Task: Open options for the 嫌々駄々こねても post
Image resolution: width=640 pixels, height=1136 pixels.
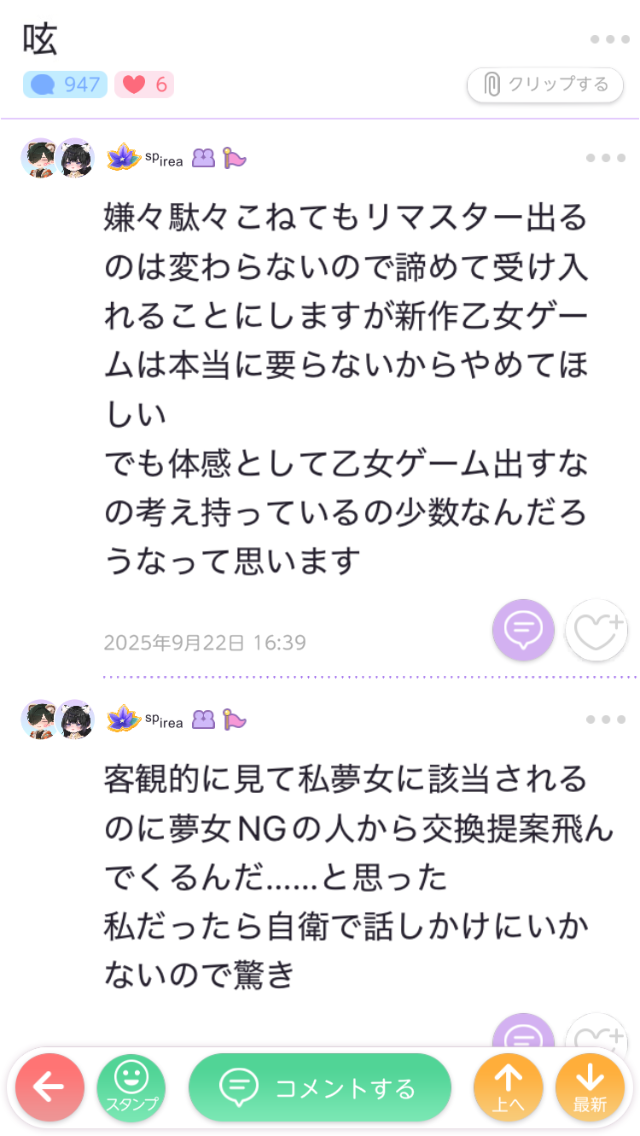Action: click(605, 158)
